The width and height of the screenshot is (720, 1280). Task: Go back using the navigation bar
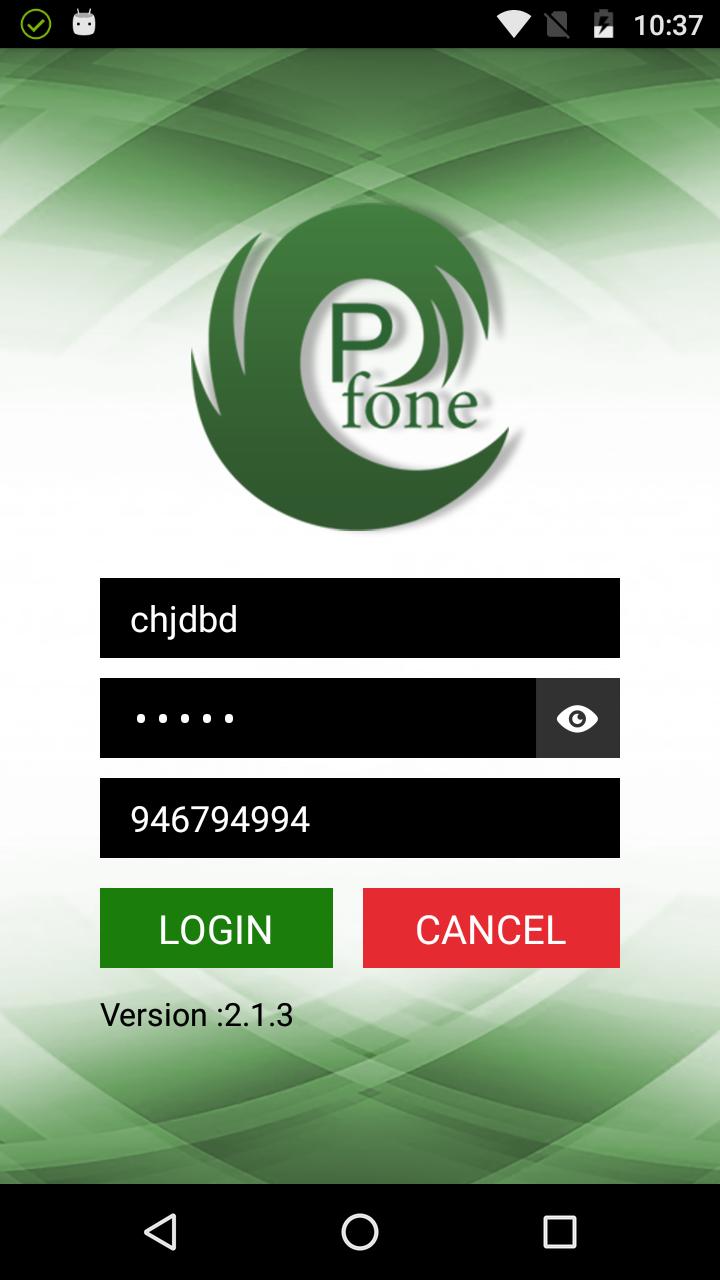(x=160, y=1232)
